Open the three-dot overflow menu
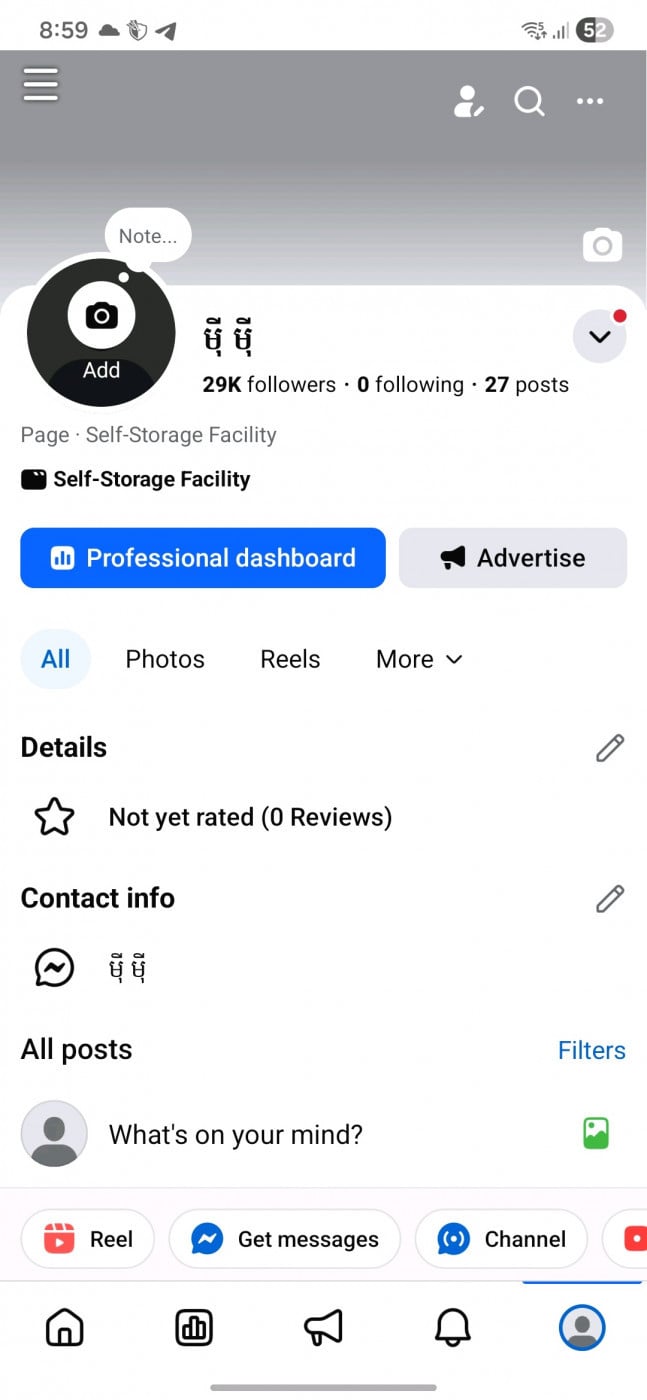647x1400 pixels. [x=590, y=101]
